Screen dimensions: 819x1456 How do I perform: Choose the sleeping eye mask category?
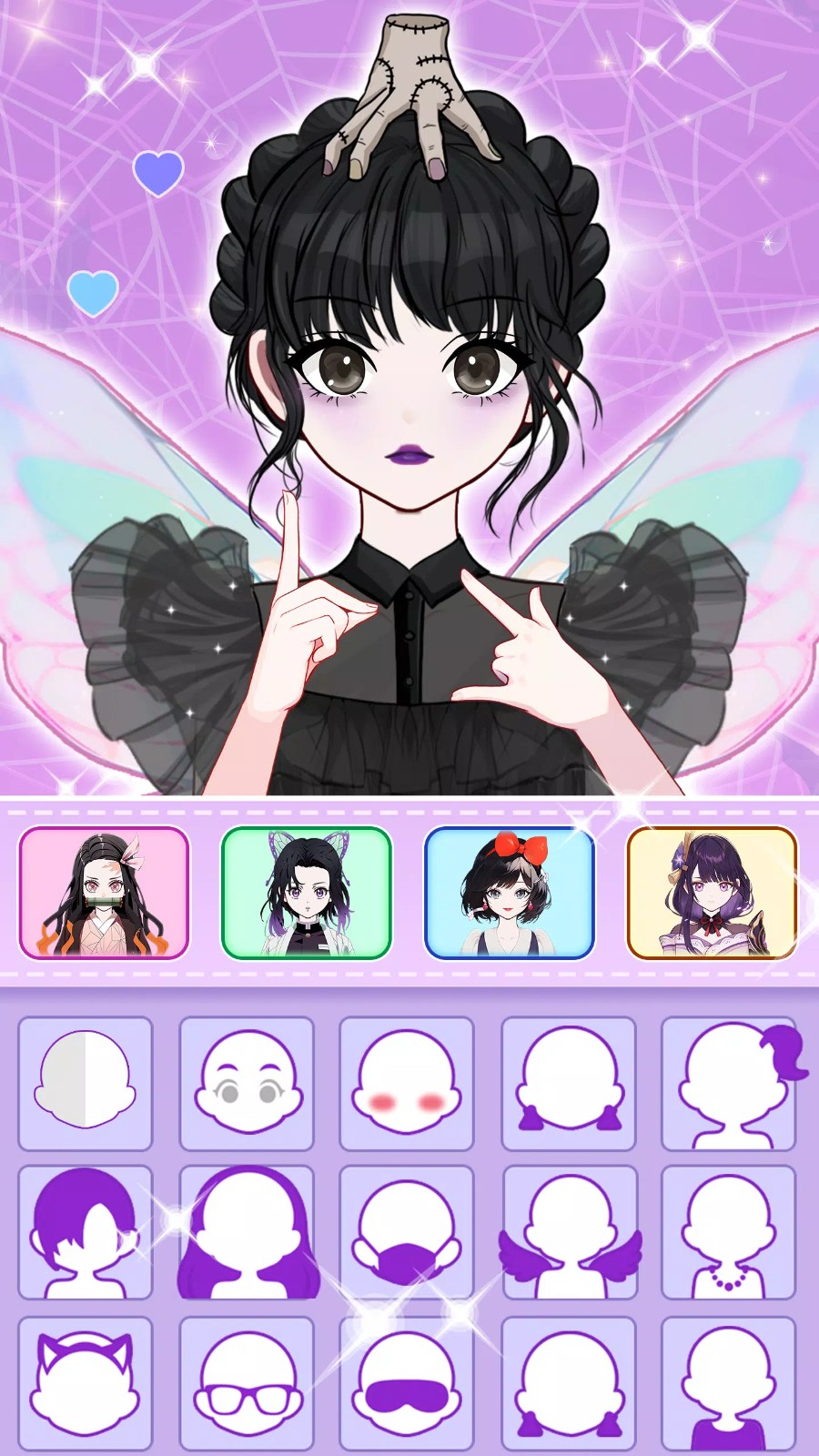coord(408,1383)
